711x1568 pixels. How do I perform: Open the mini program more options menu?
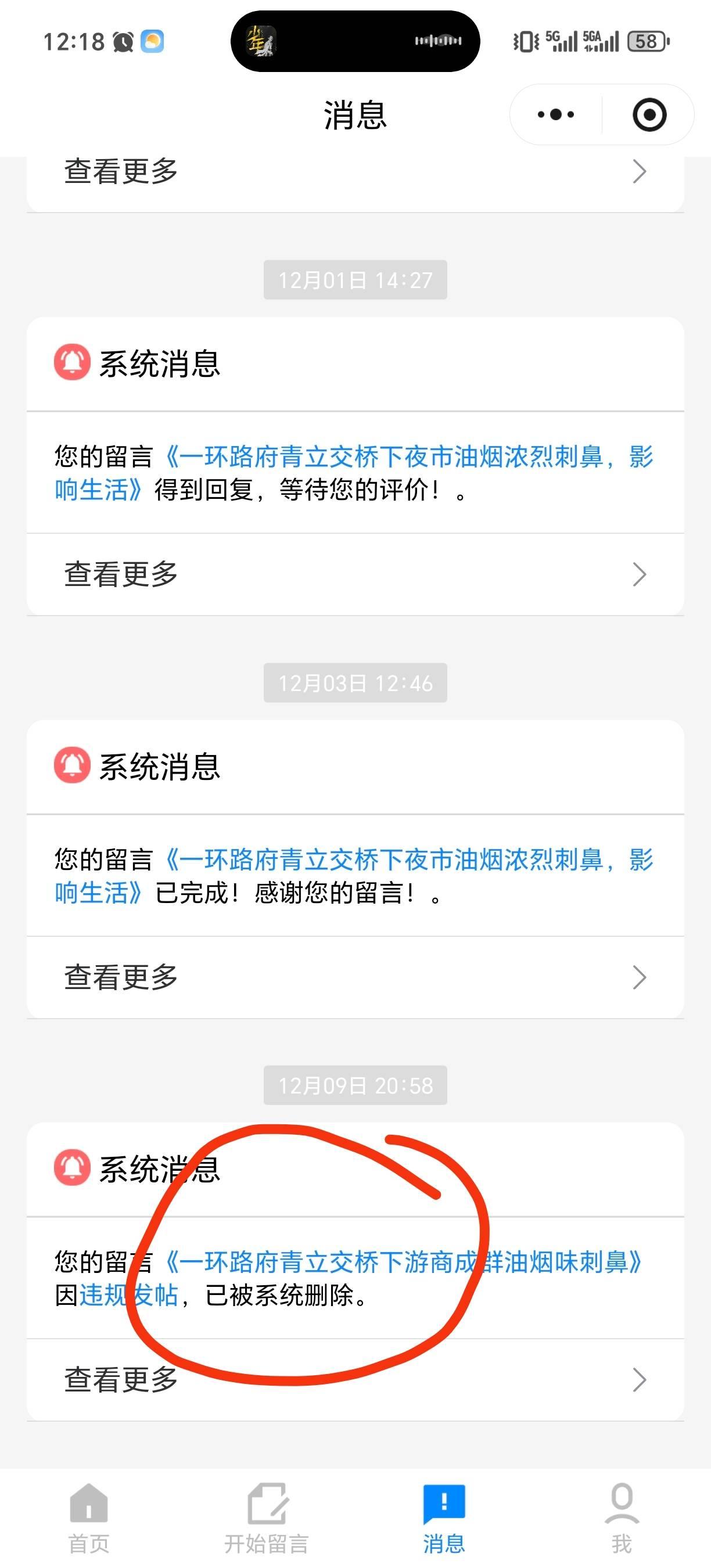coord(555,114)
